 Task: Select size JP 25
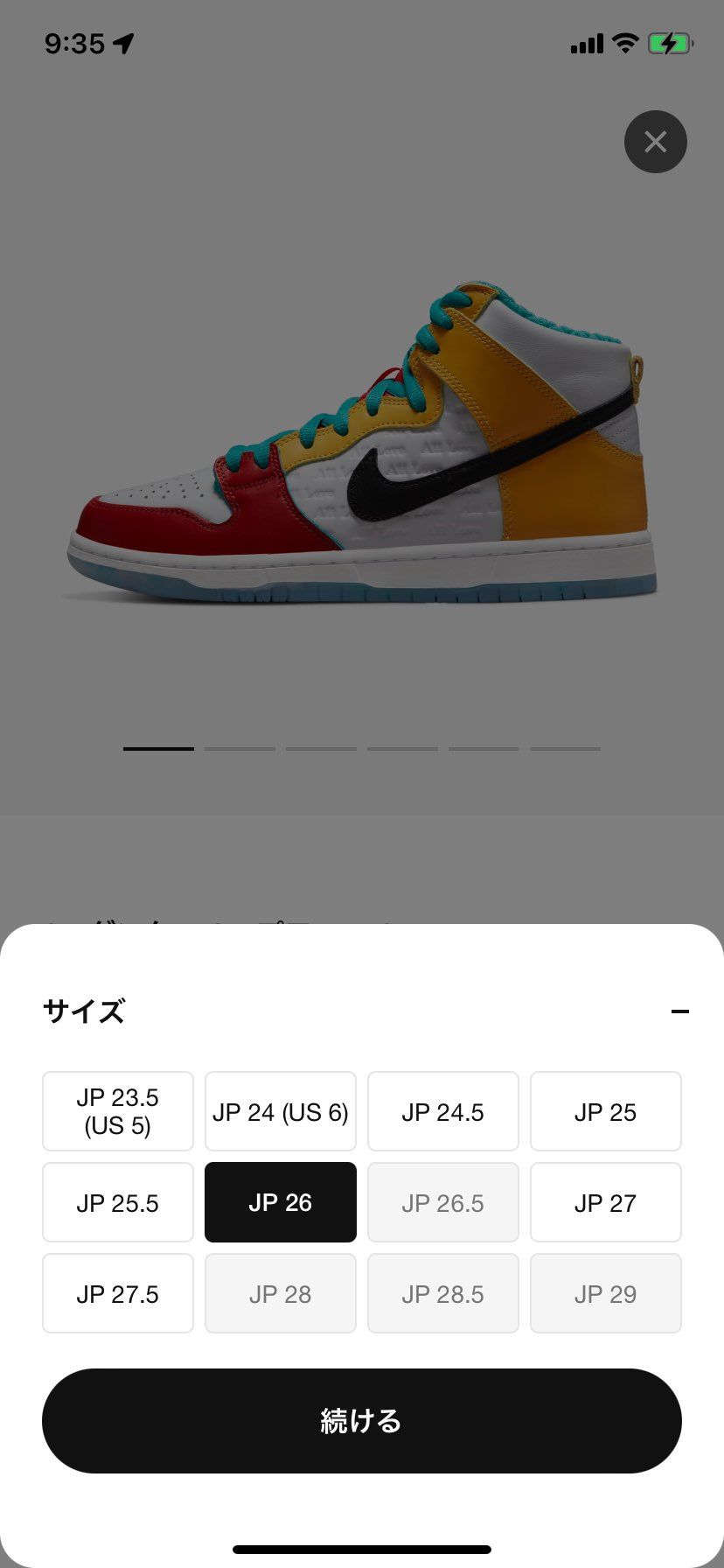click(x=605, y=1111)
